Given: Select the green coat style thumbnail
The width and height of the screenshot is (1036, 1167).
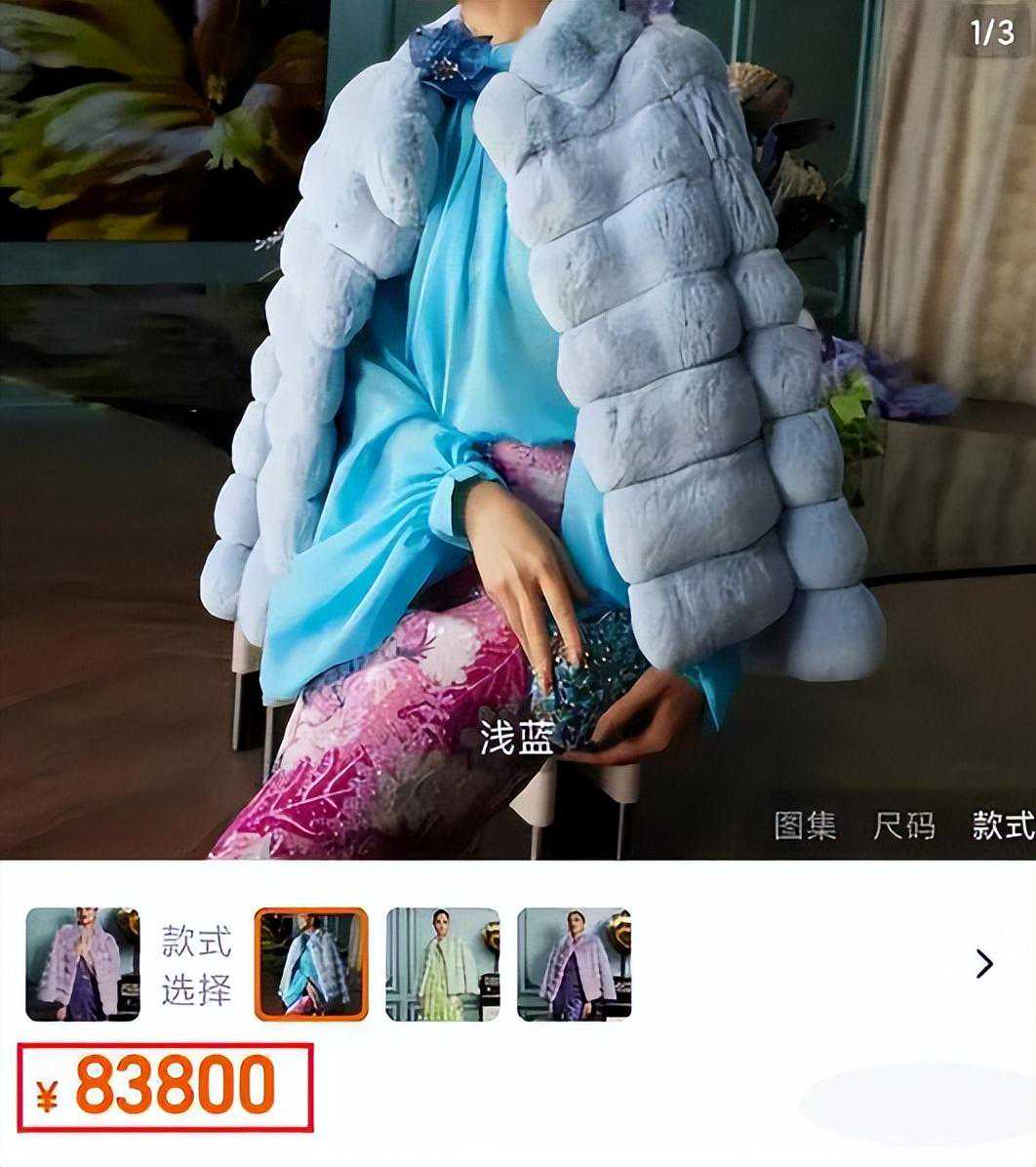Looking at the screenshot, I should (443, 964).
